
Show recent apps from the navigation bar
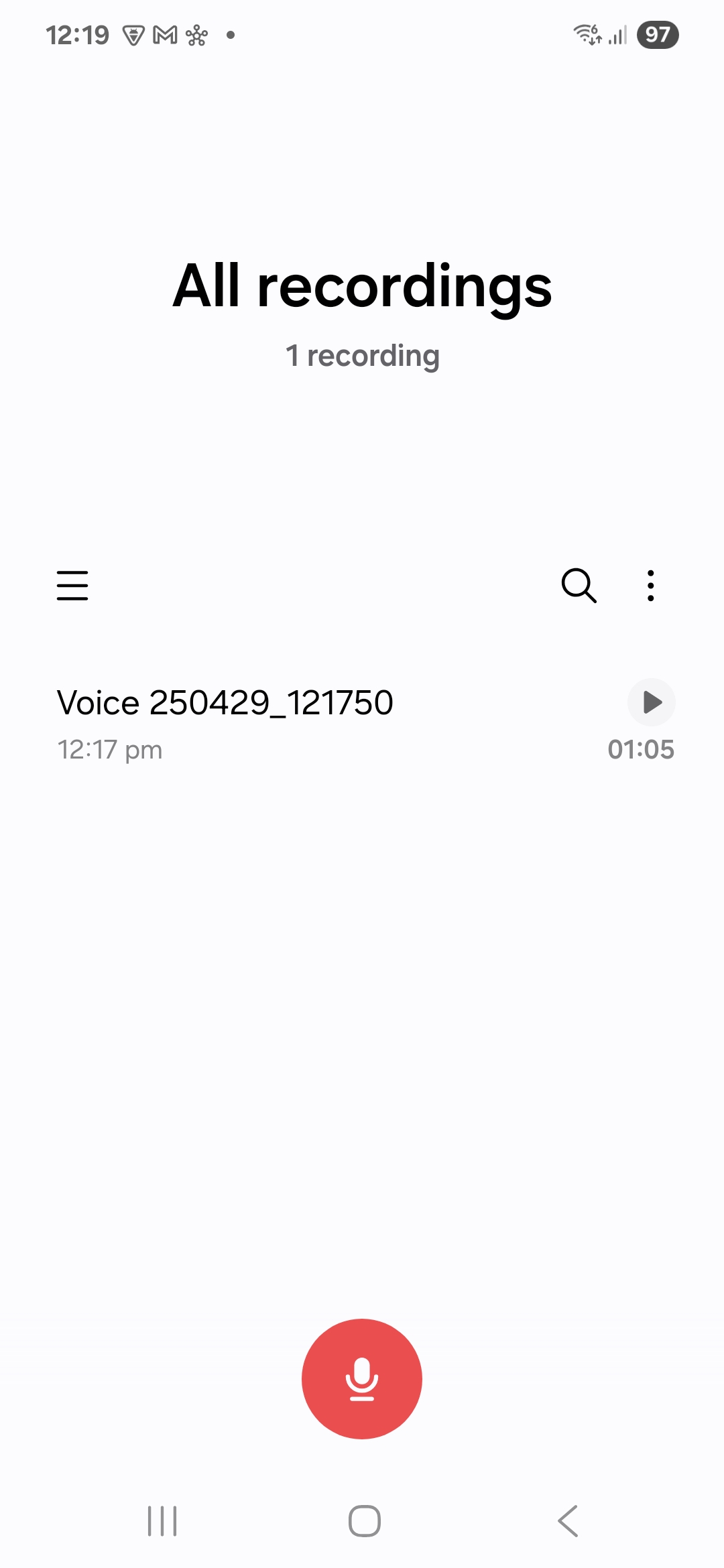[x=162, y=1520]
